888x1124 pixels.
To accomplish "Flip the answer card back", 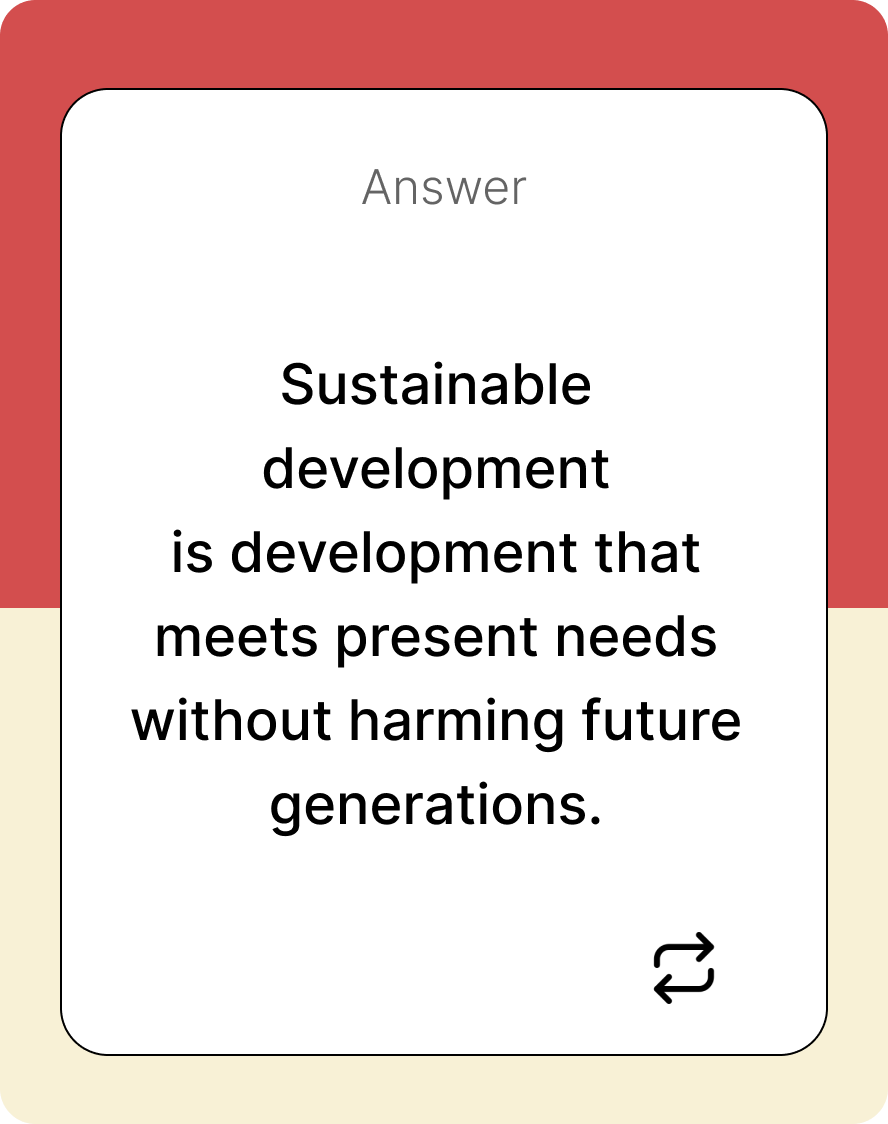I will pyautogui.click(x=684, y=968).
